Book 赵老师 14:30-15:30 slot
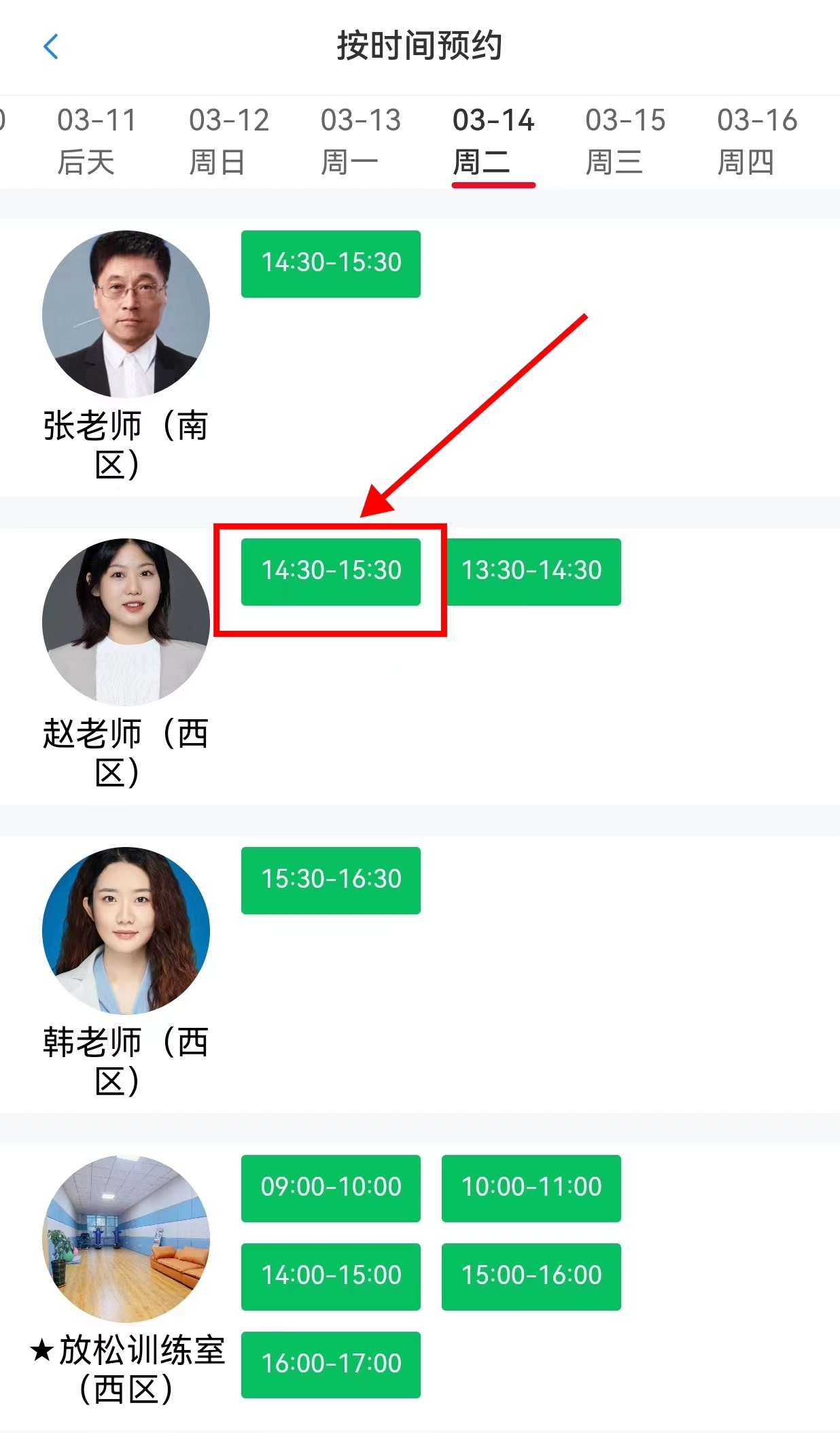This screenshot has width=840, height=1433. point(331,572)
